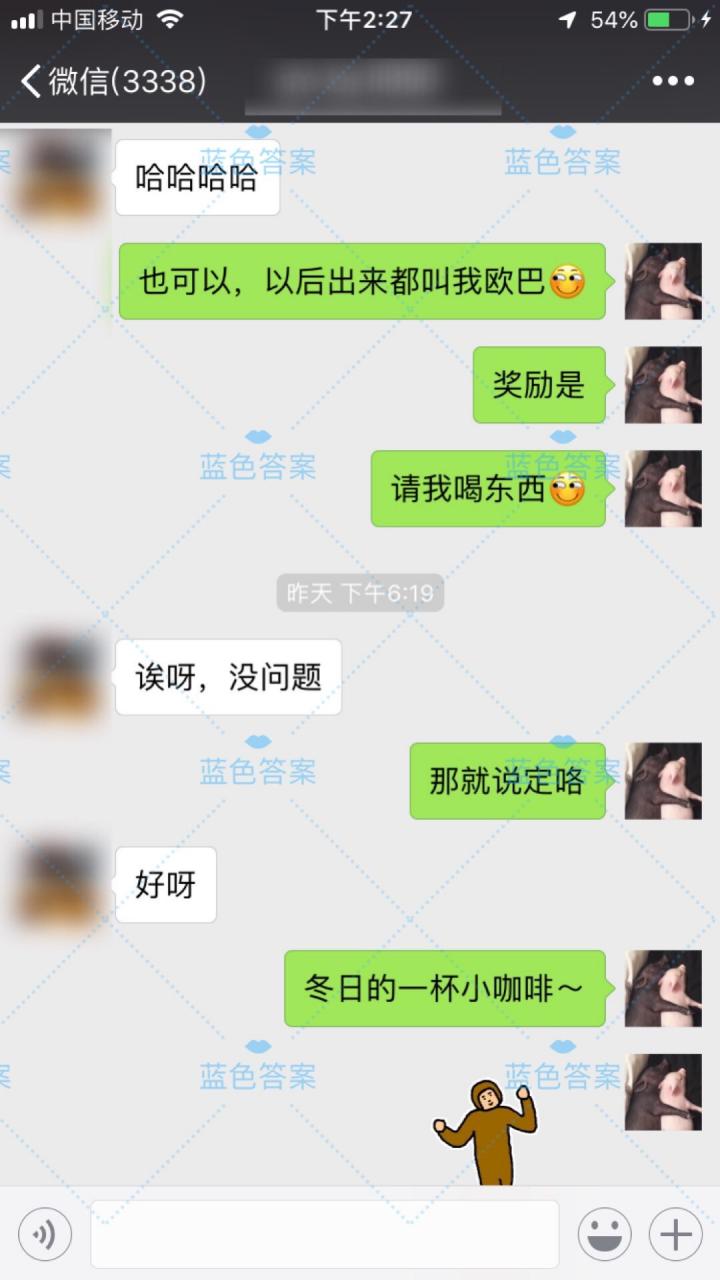View the brown figure sticker

click(489, 1133)
